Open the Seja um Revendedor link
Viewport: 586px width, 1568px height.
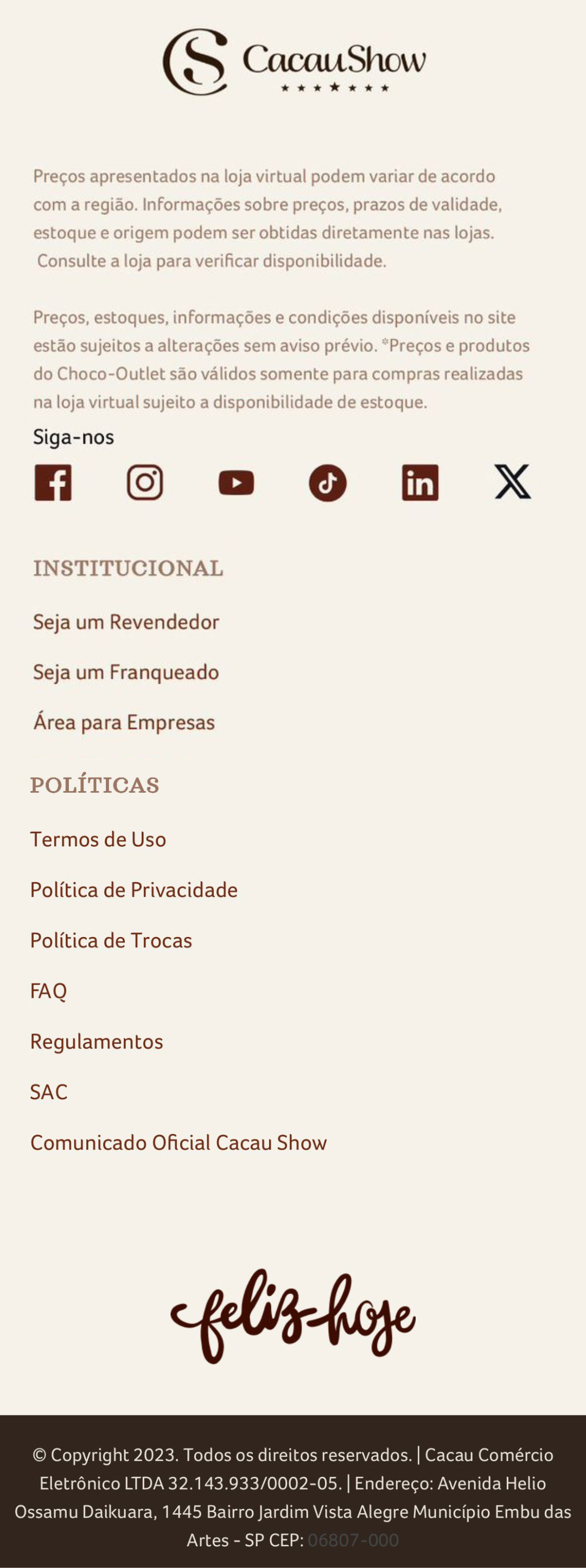click(126, 621)
